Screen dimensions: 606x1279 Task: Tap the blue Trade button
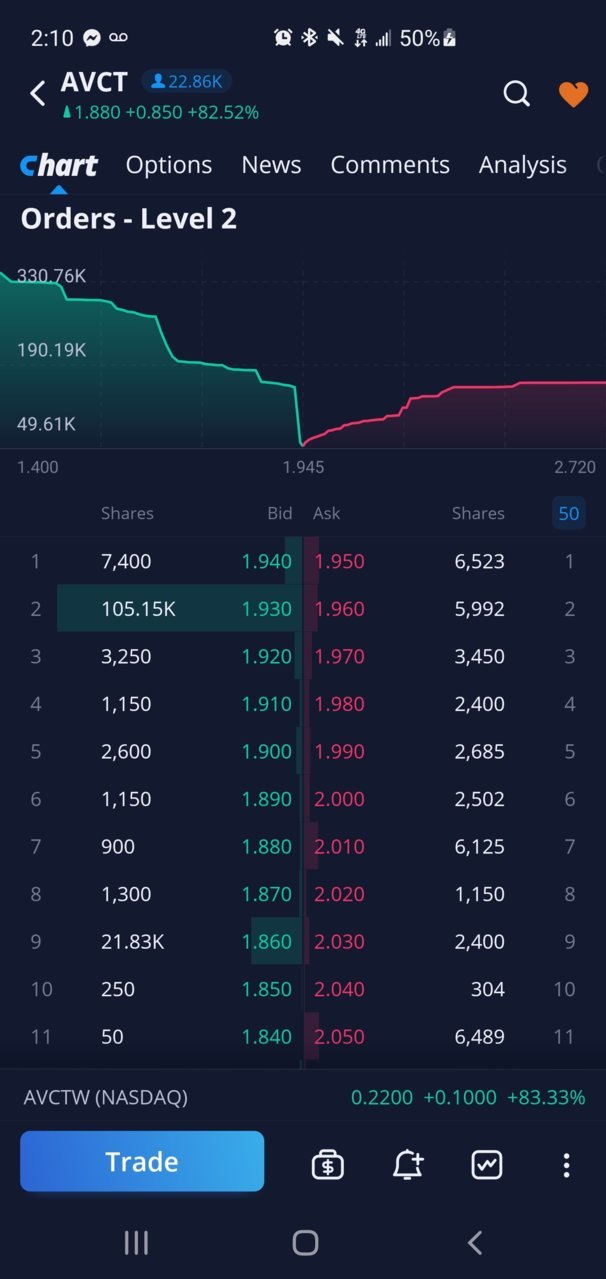(x=142, y=1161)
